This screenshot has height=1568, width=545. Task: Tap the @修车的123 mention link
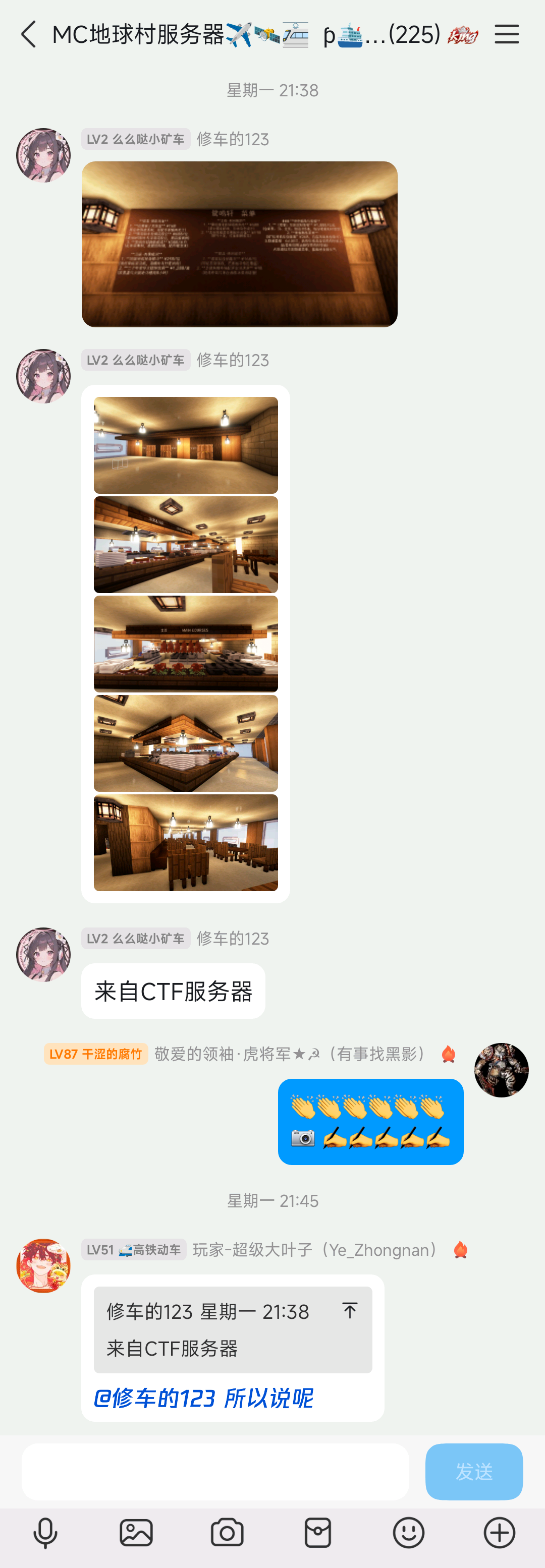pos(154,1398)
